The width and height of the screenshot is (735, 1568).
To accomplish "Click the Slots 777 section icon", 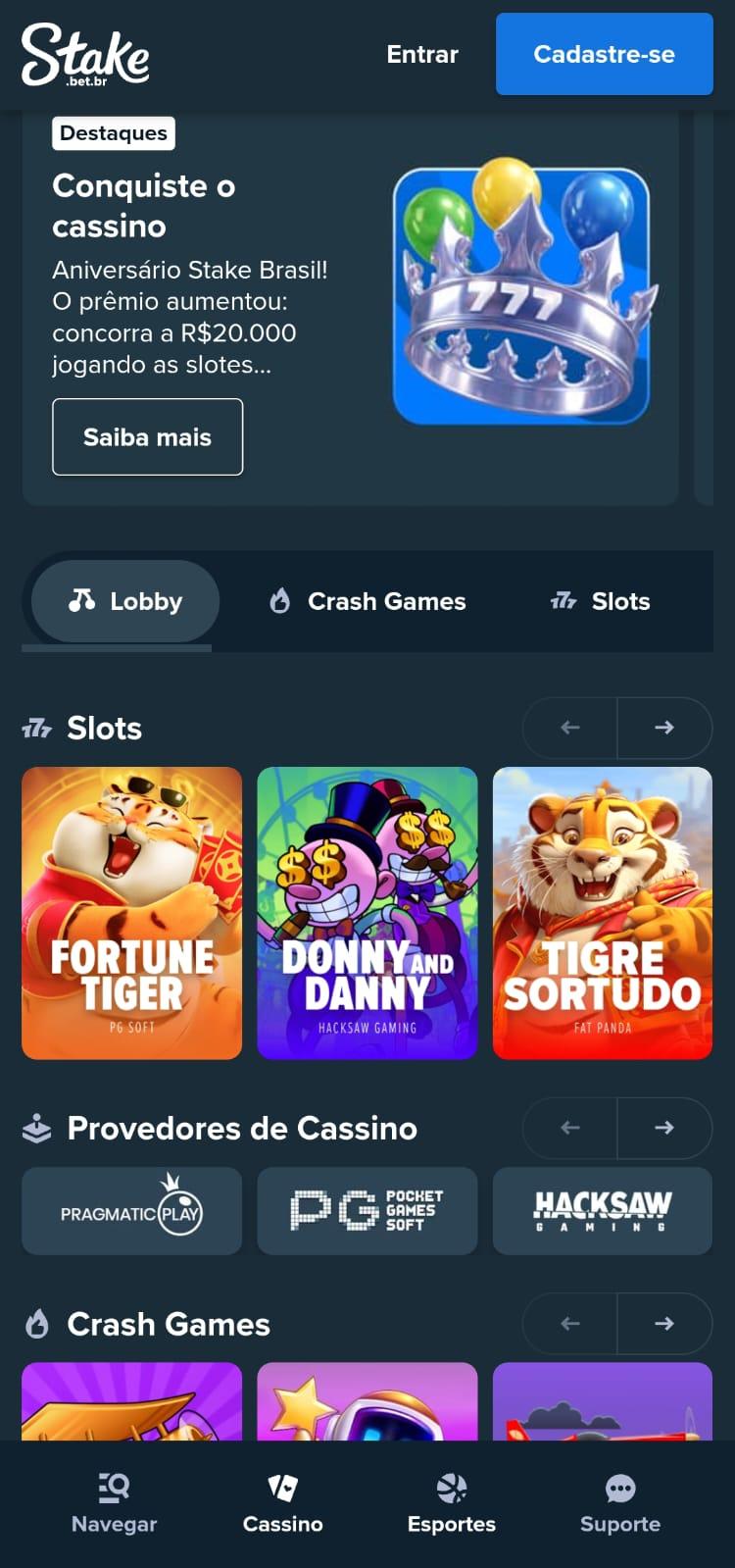I will pyautogui.click(x=37, y=728).
